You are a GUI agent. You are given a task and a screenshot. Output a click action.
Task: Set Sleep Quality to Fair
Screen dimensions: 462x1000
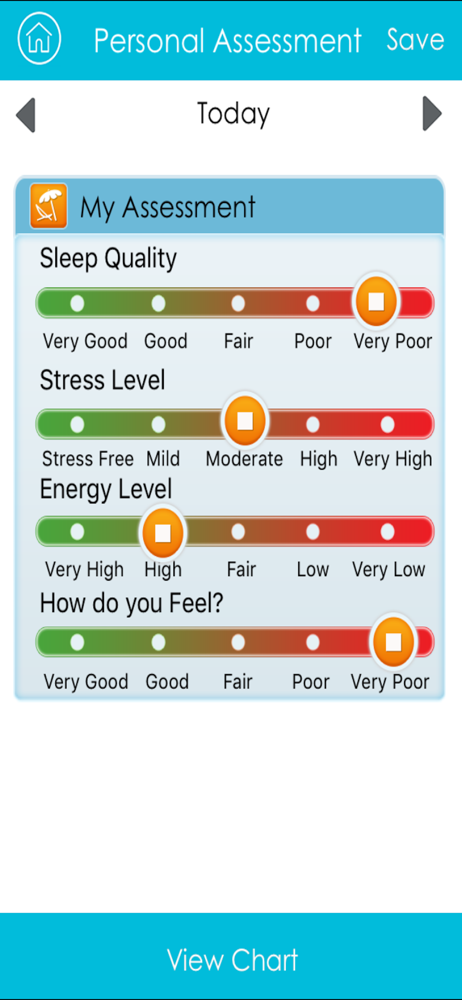click(238, 304)
